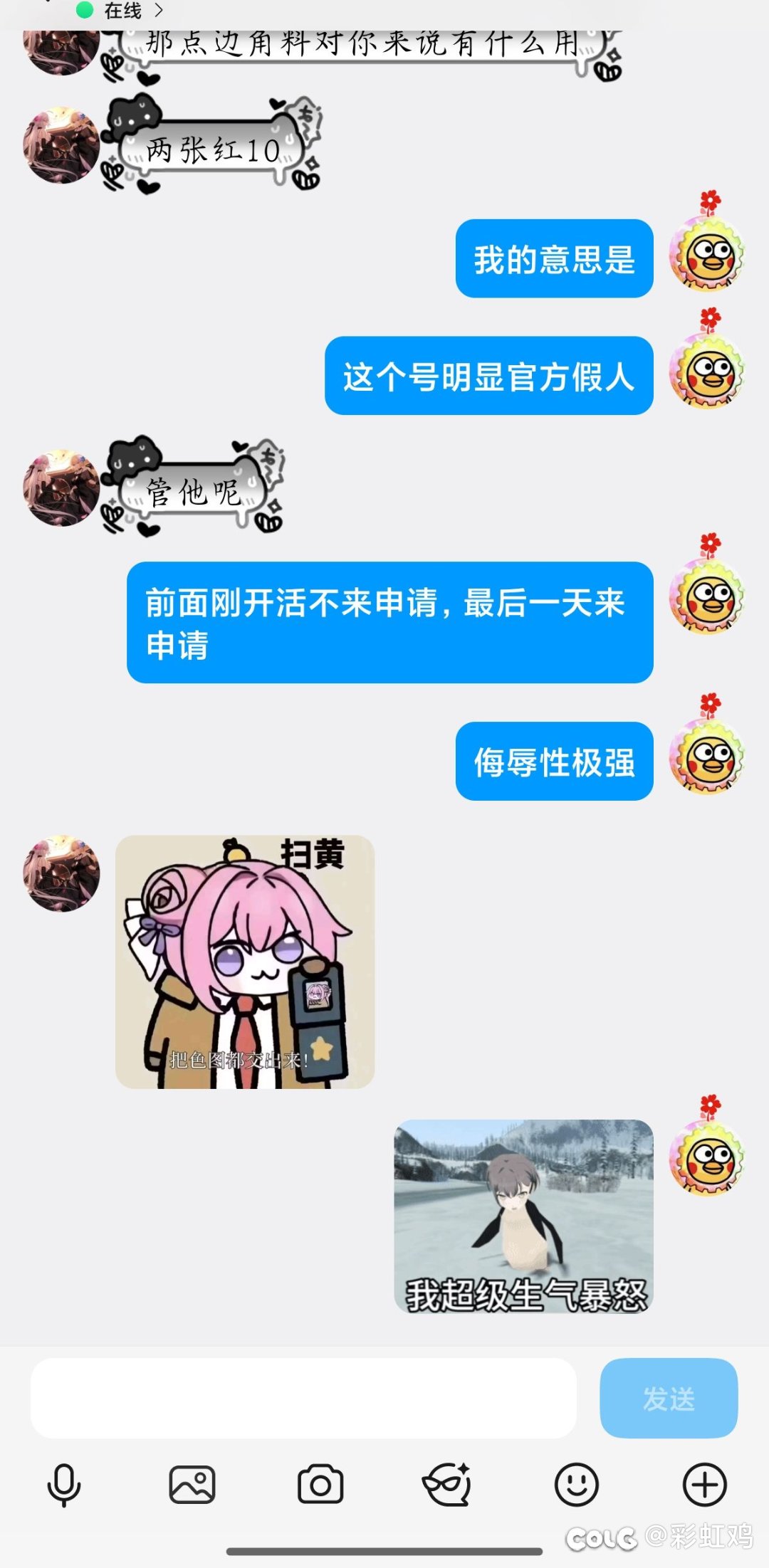The height and width of the screenshot is (1568, 769).
Task: View the 扫黄 pink-haired sticker image
Action: 245,962
